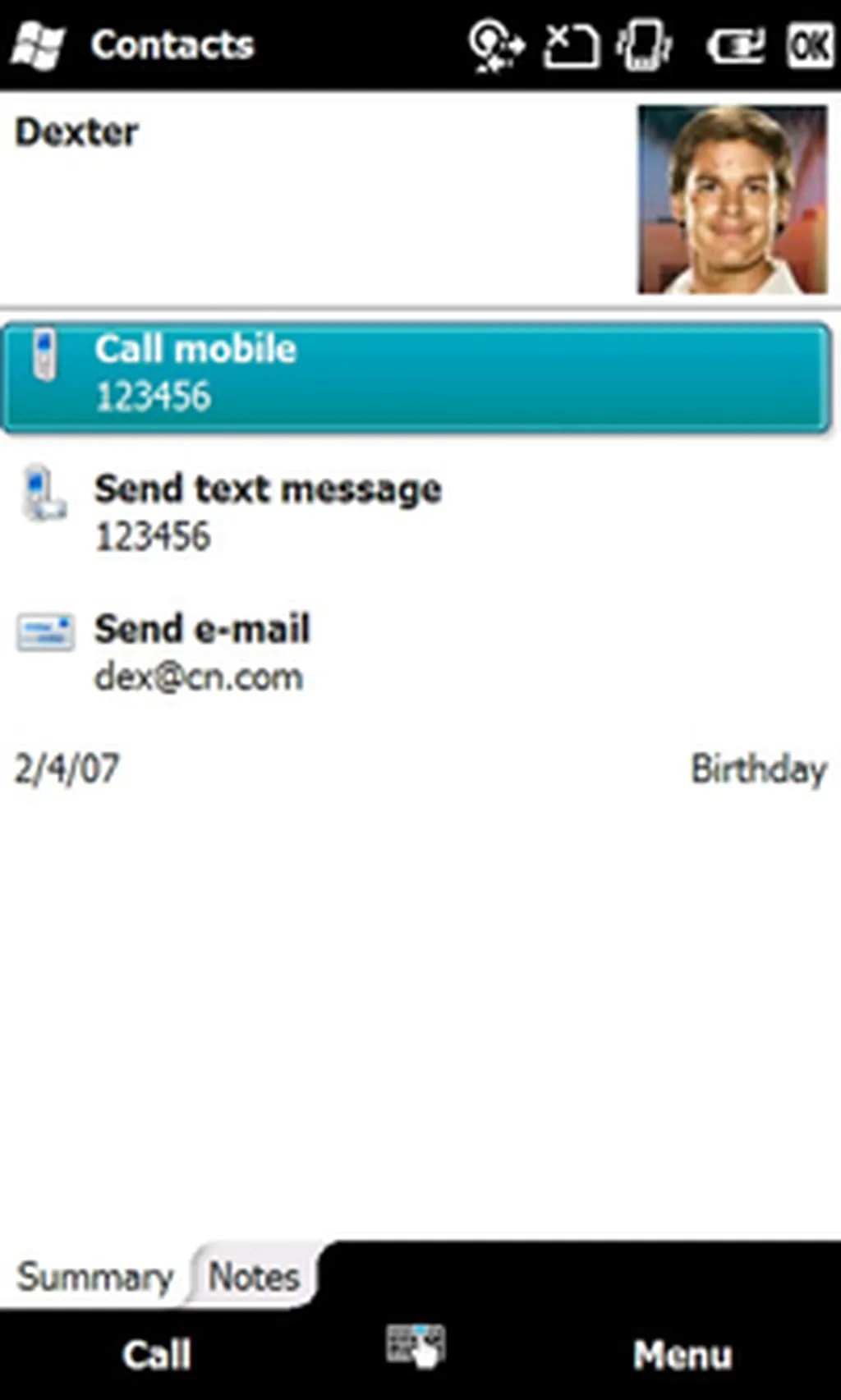Switch to the Summary tab
The height and width of the screenshot is (1400, 841).
coord(94,1277)
